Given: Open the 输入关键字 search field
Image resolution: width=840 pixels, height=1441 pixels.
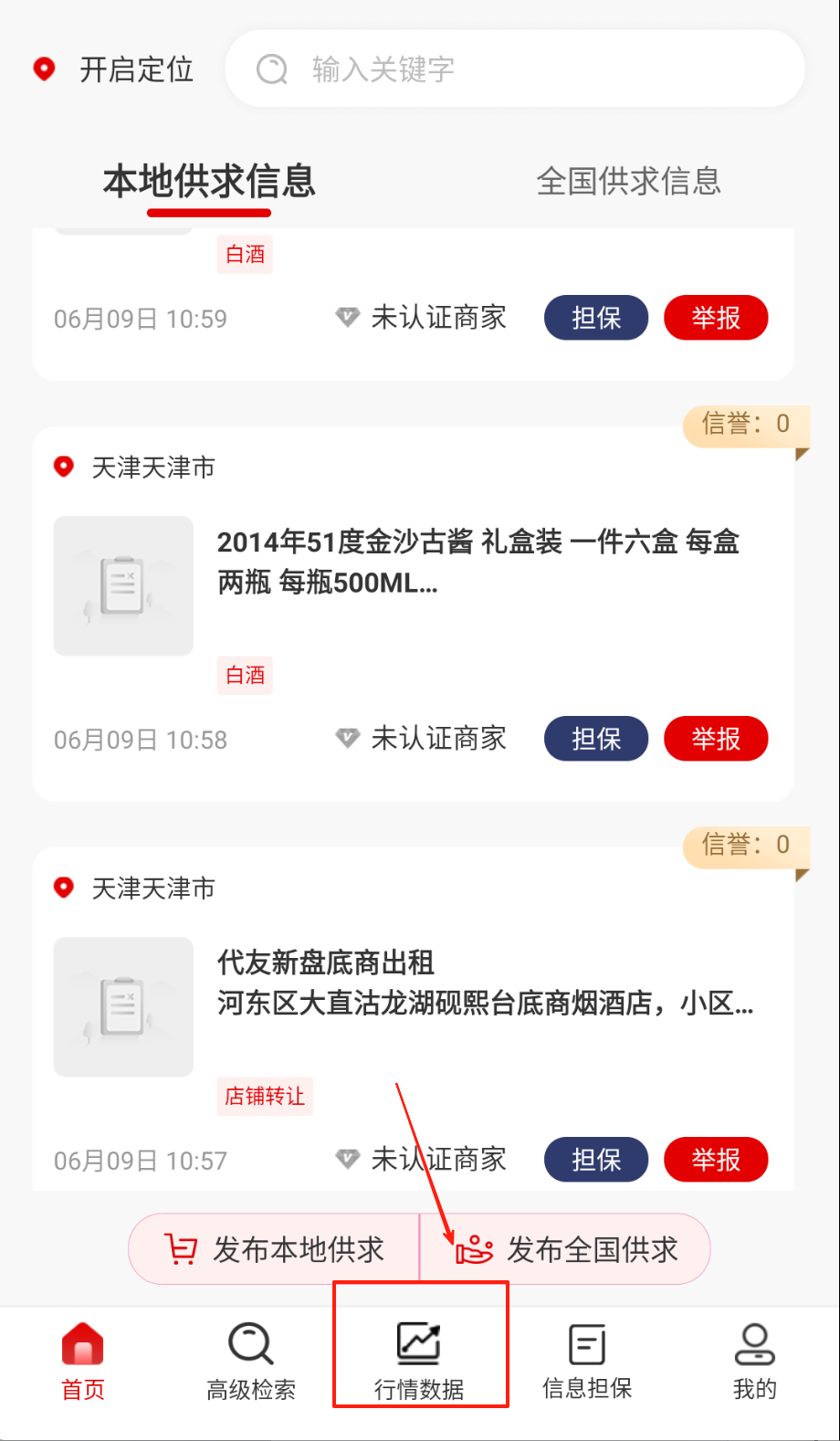Looking at the screenshot, I should click(514, 69).
